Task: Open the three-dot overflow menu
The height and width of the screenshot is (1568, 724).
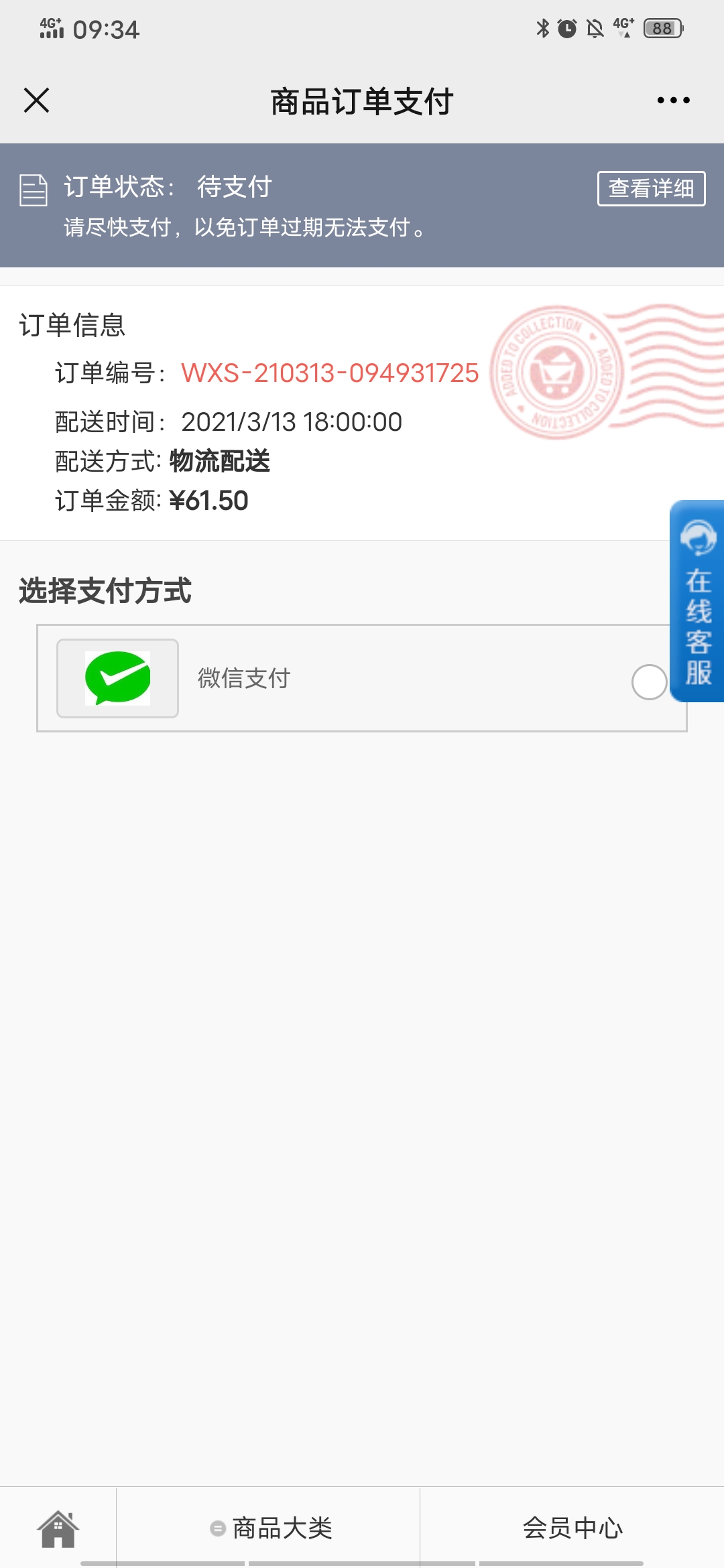Action: (x=673, y=101)
